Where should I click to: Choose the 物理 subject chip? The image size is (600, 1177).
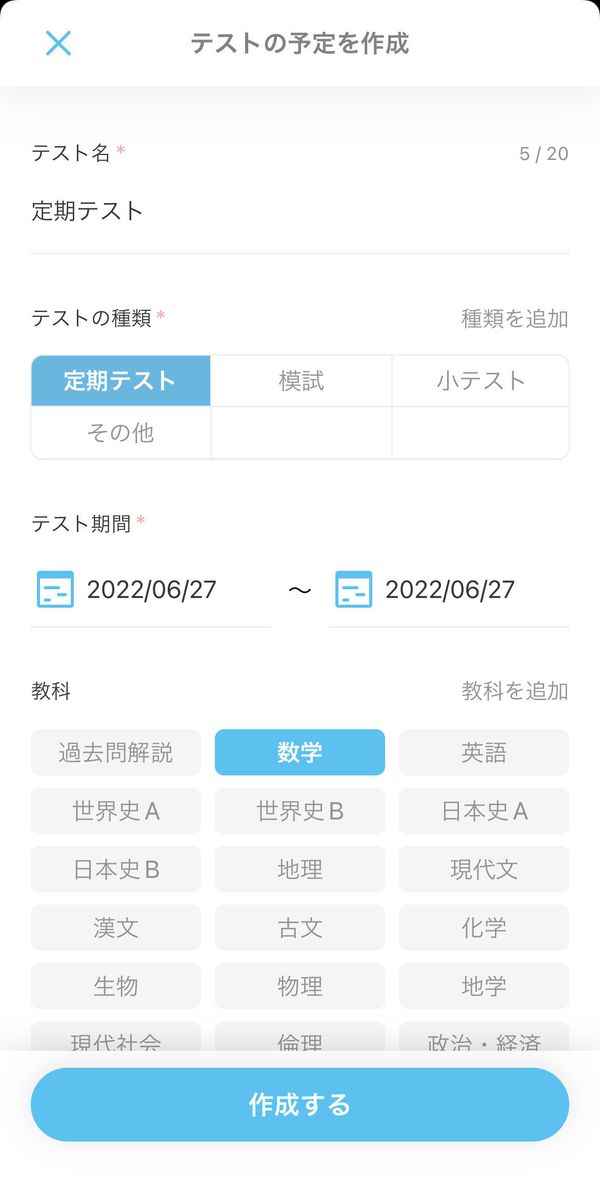pos(300,986)
